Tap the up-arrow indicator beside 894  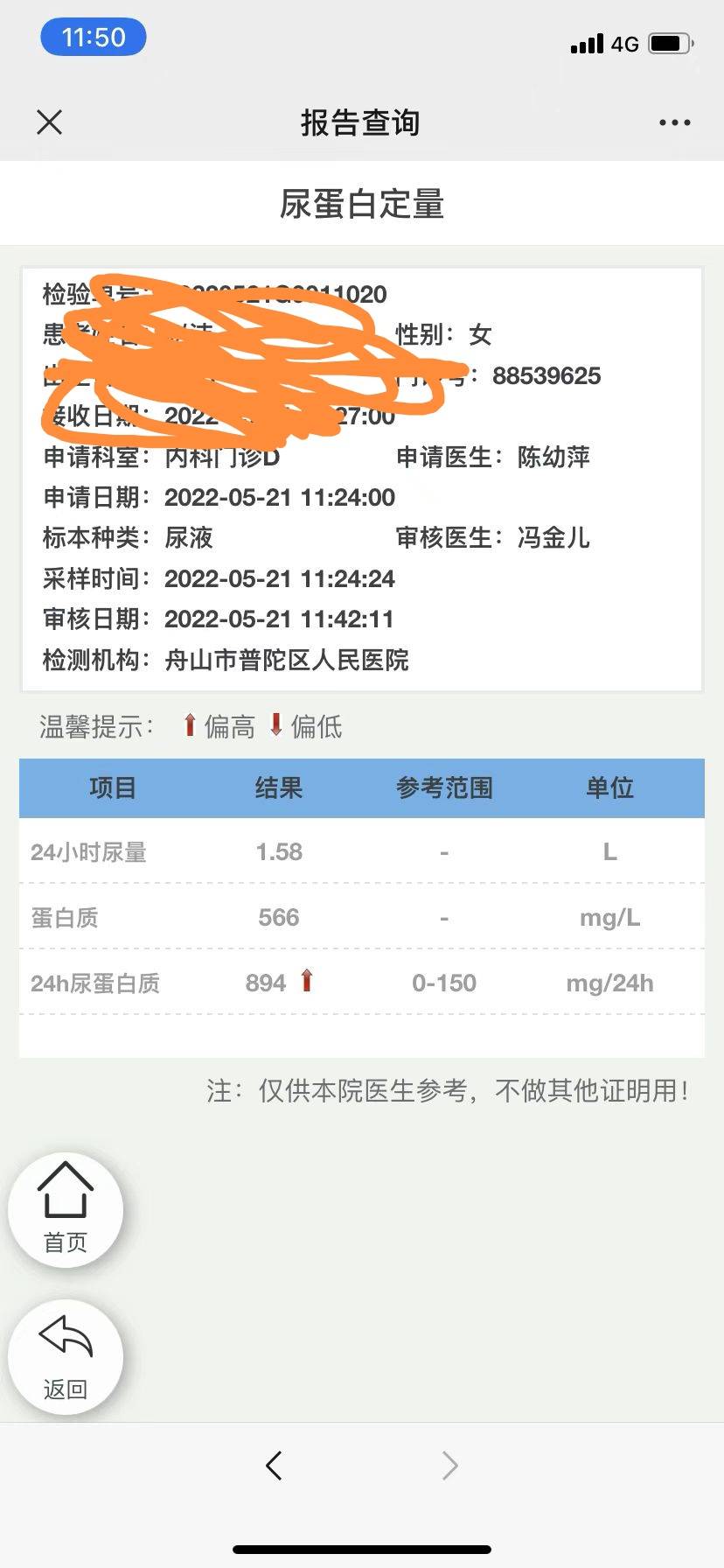click(x=307, y=982)
